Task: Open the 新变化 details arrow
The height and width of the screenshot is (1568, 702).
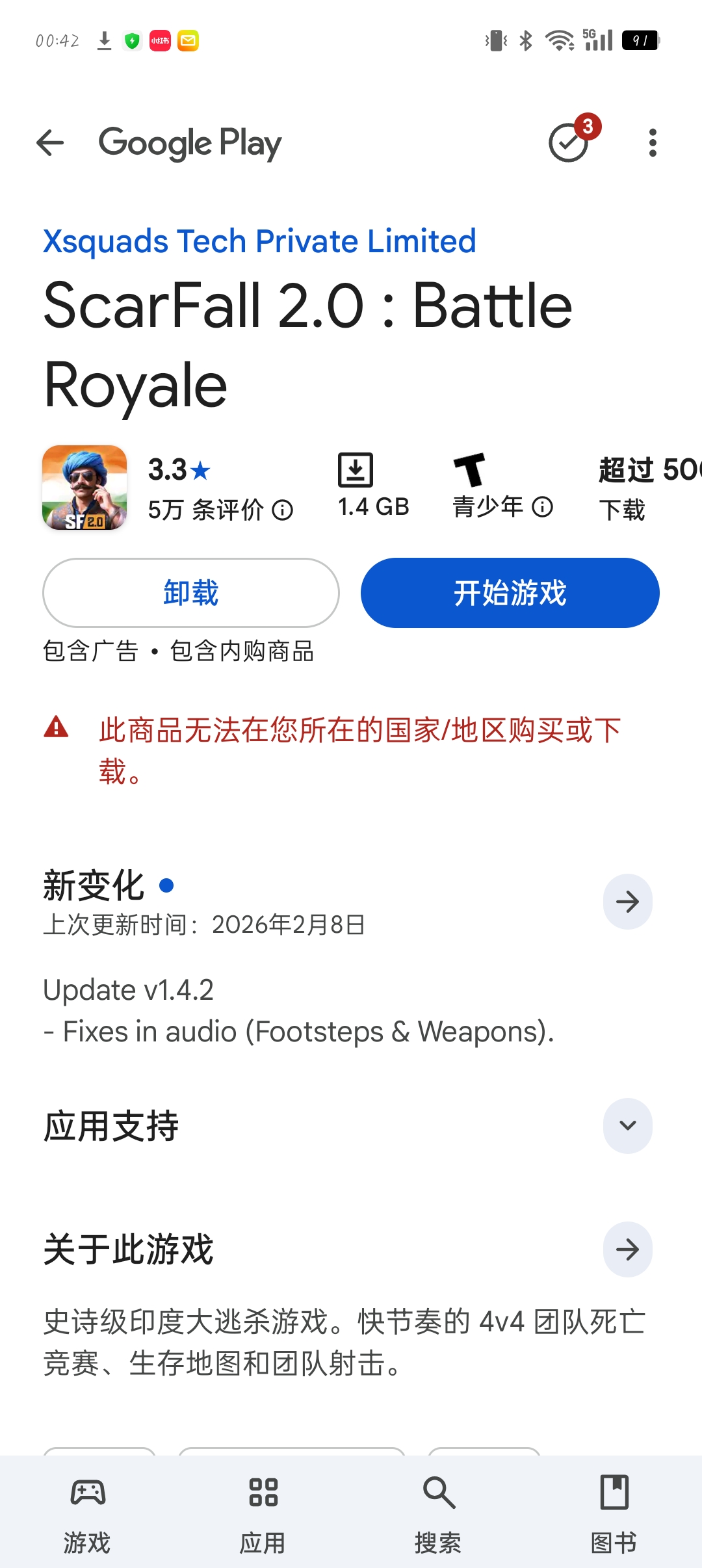Action: pyautogui.click(x=627, y=902)
